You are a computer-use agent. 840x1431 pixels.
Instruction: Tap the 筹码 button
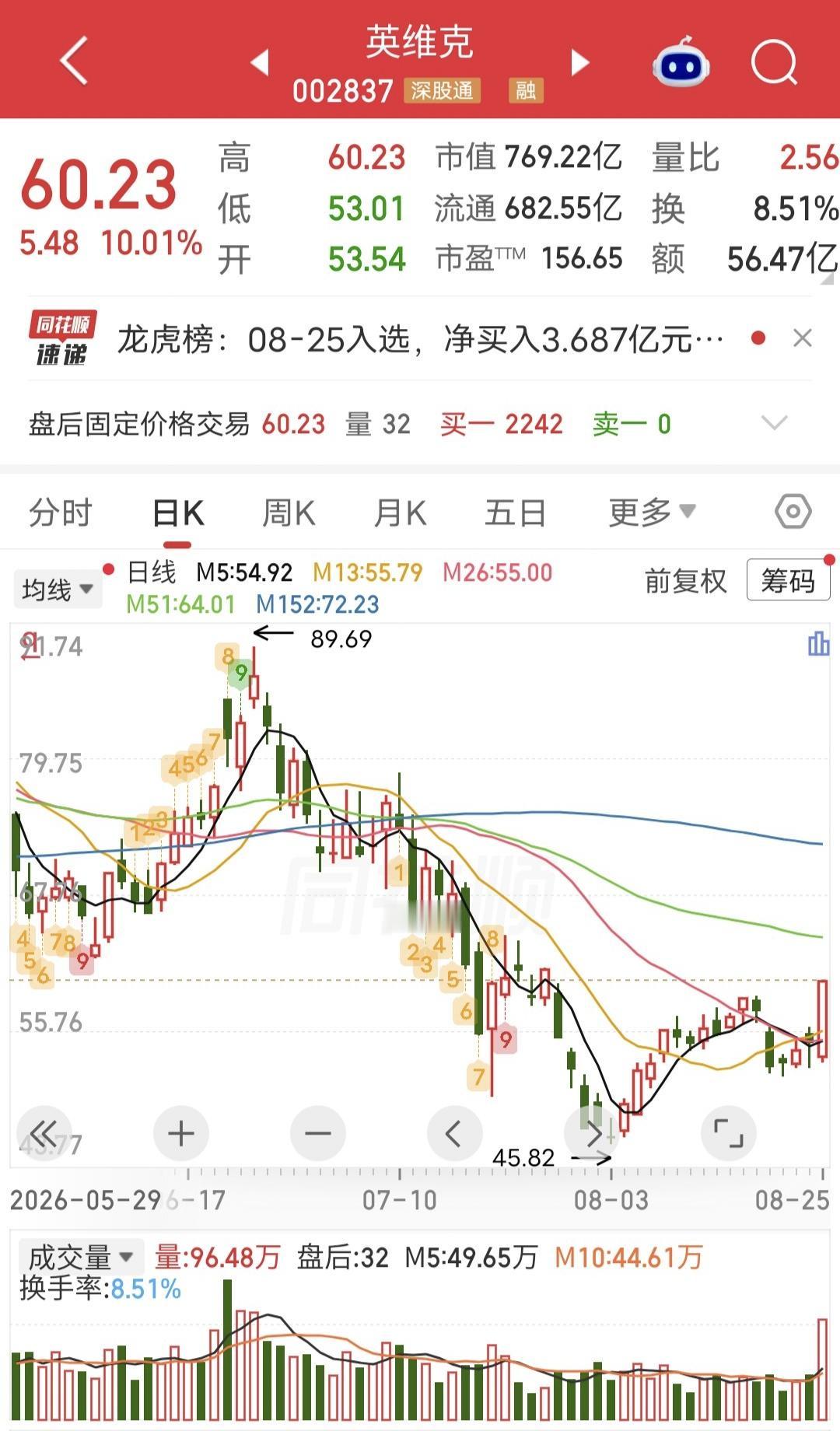point(788,580)
